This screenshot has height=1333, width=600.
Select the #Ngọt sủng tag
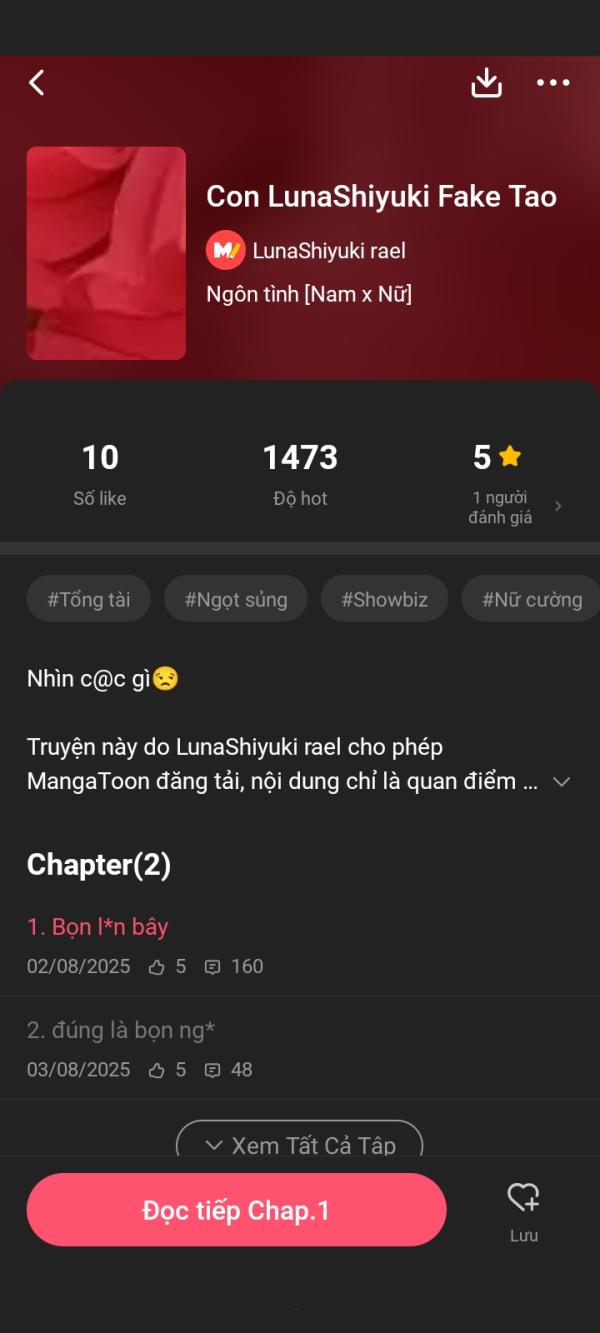[x=236, y=600]
